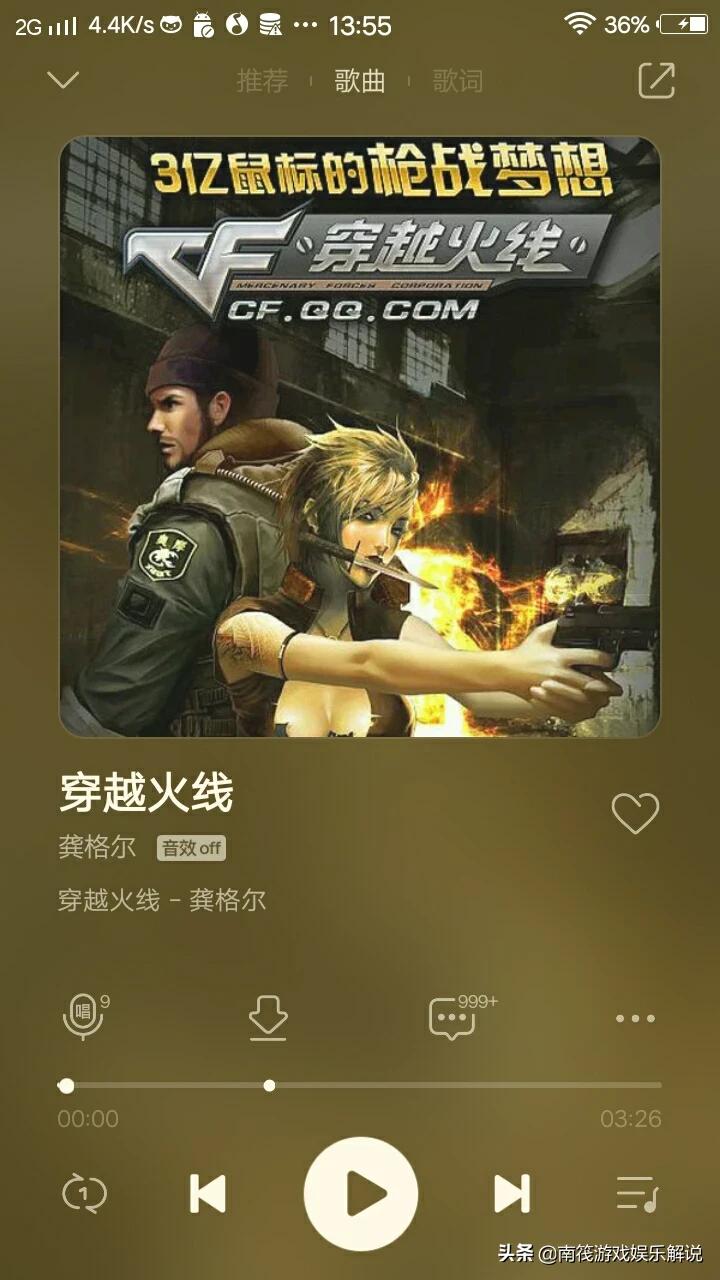Skip to the next track
The height and width of the screenshot is (1280, 720).
[x=512, y=1193]
